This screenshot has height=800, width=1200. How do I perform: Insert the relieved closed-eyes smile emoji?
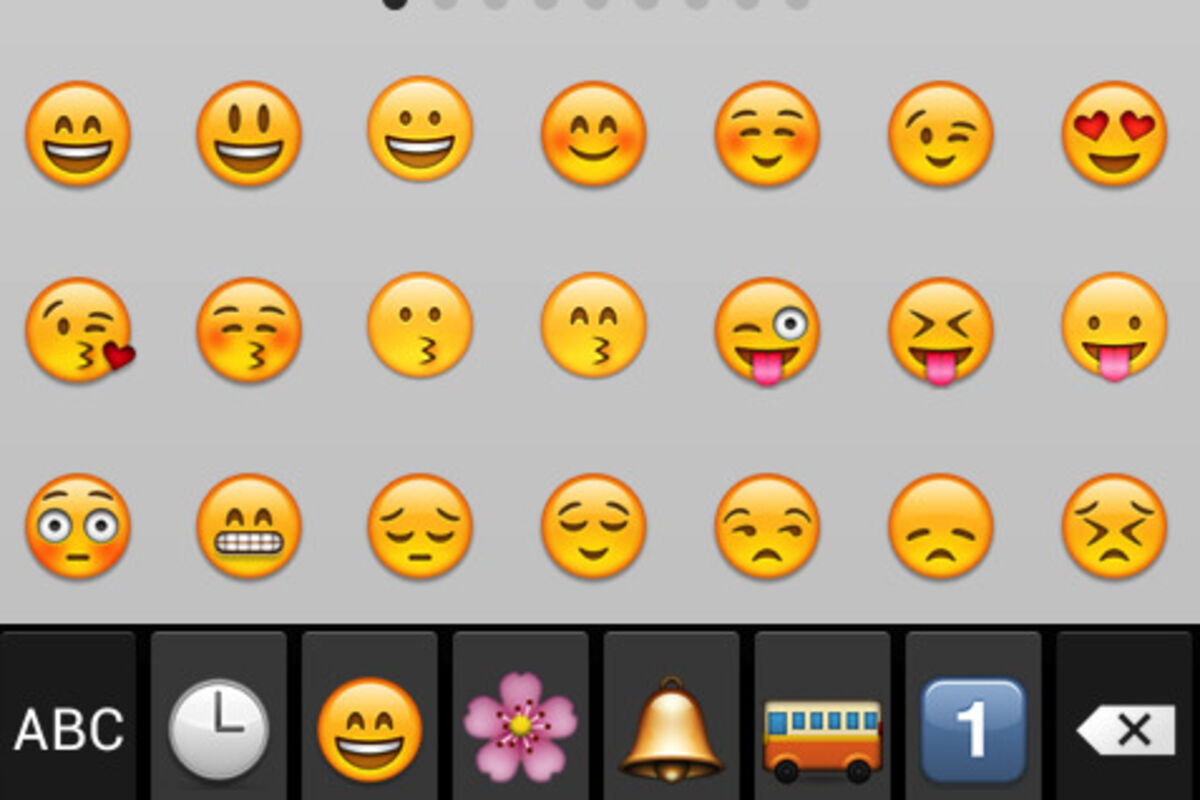pyautogui.click(x=594, y=526)
